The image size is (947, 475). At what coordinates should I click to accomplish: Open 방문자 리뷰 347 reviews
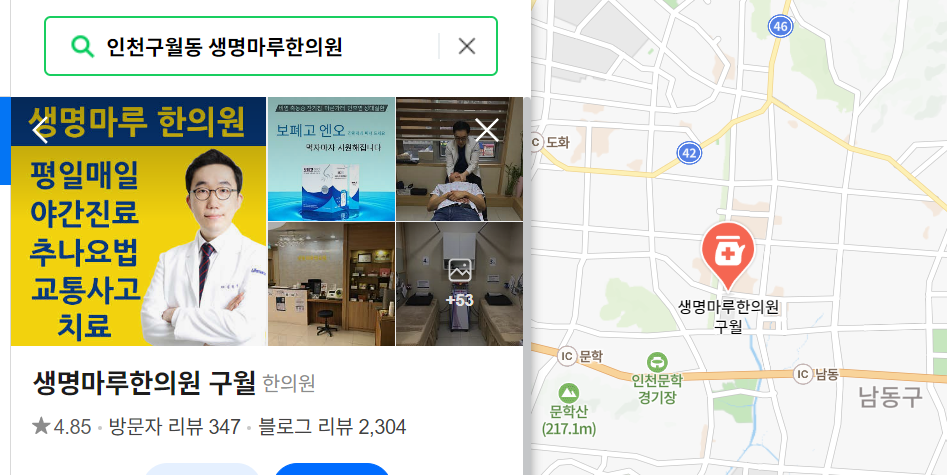pos(174,427)
